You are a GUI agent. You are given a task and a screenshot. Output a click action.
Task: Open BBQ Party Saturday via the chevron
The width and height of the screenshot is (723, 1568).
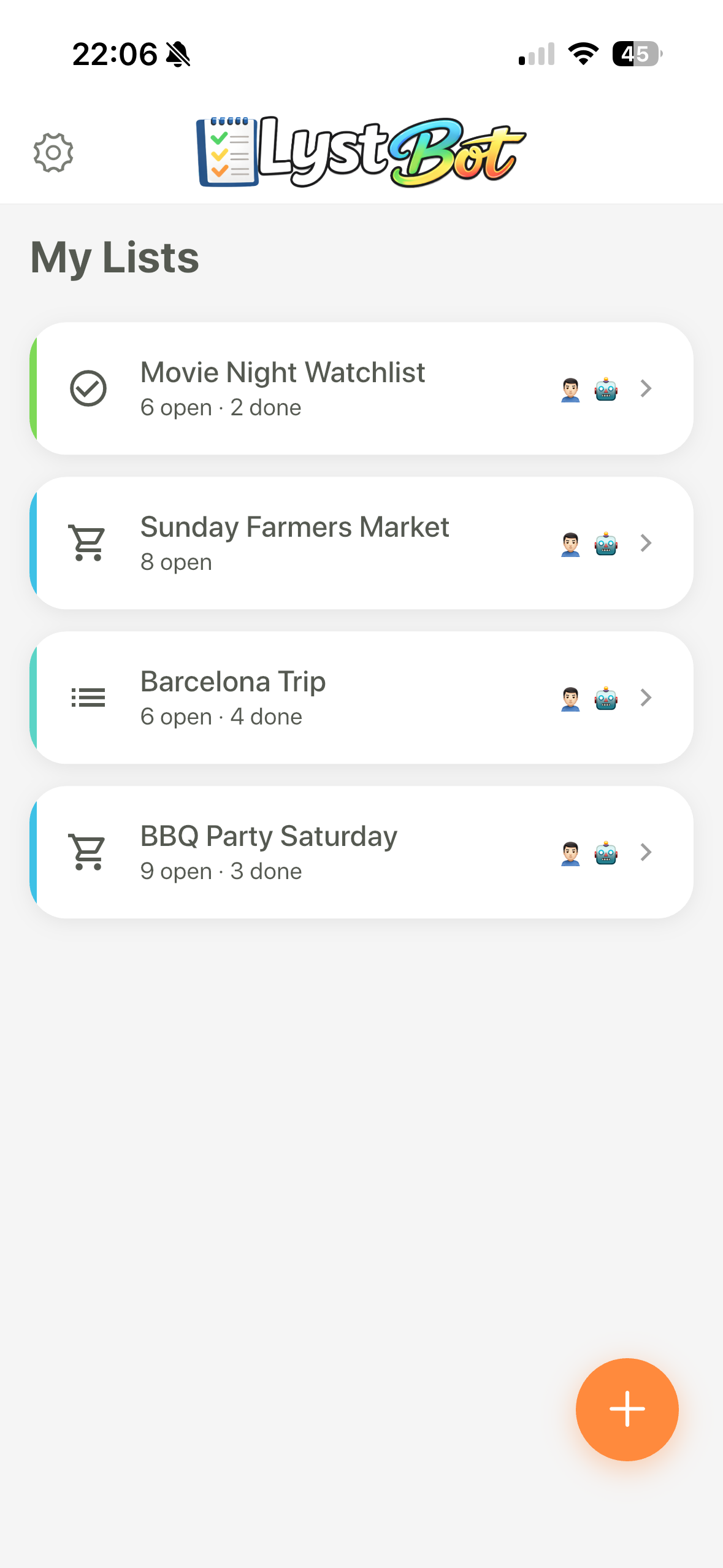pyautogui.click(x=646, y=852)
